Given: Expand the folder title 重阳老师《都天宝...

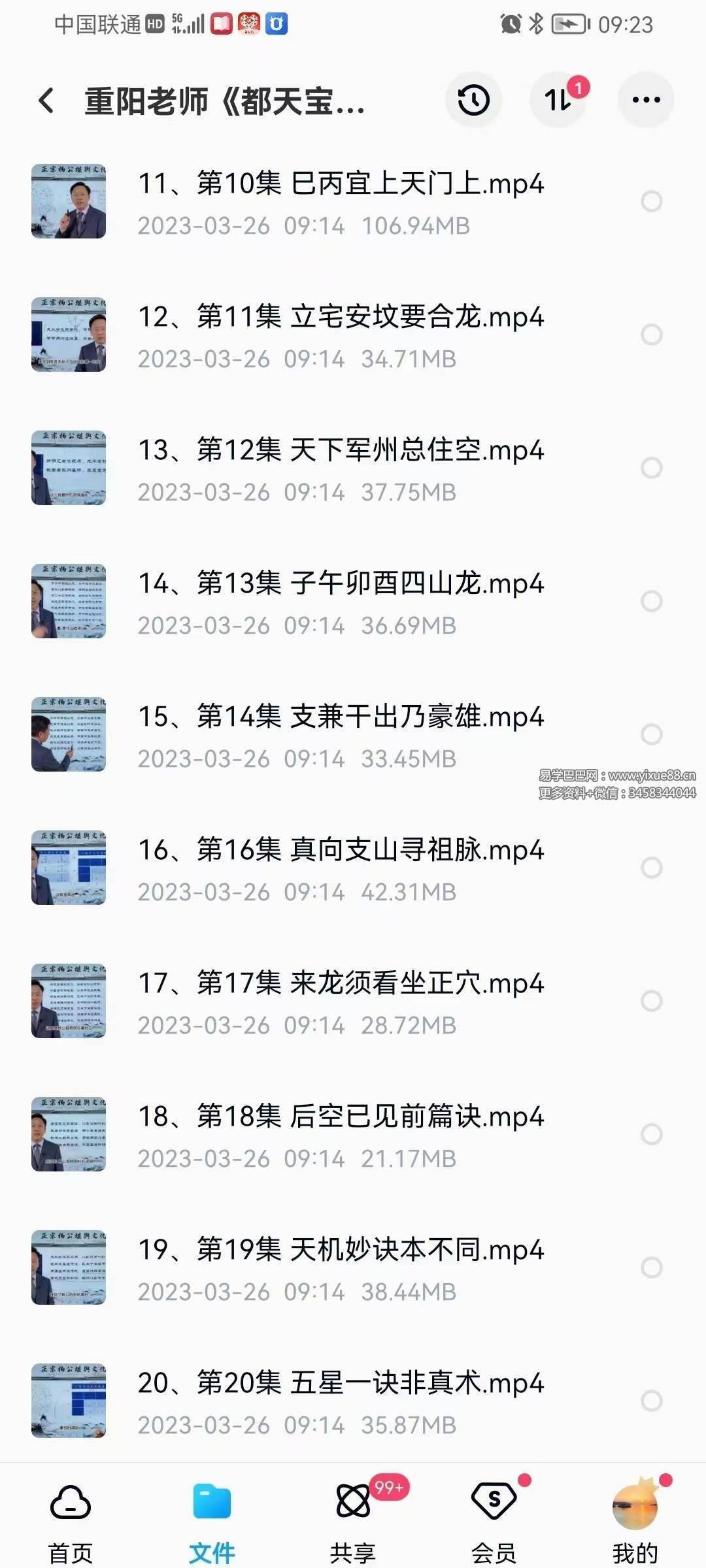Looking at the screenshot, I should [226, 99].
